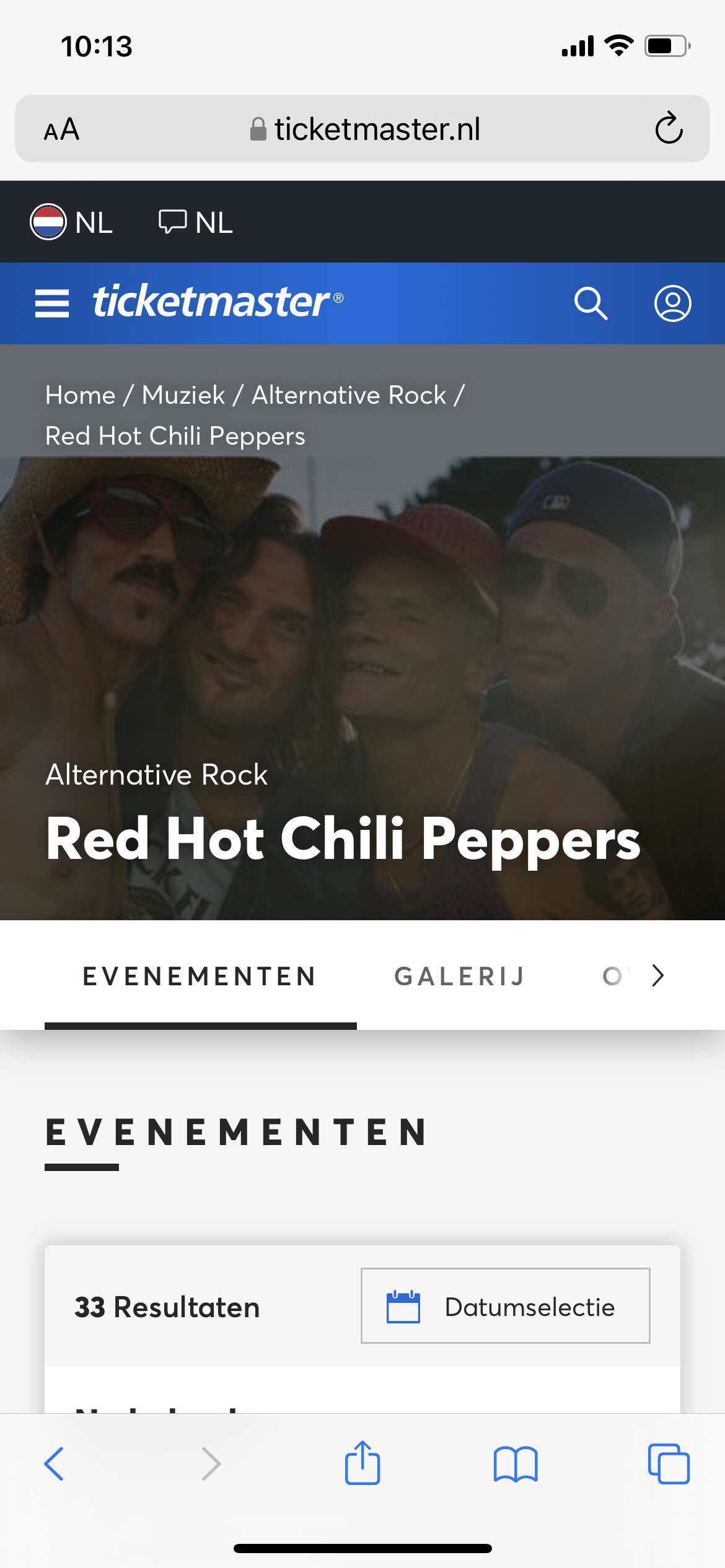Open the Alternative Rock breadcrumb link
The height and width of the screenshot is (1568, 725).
pyautogui.click(x=349, y=395)
